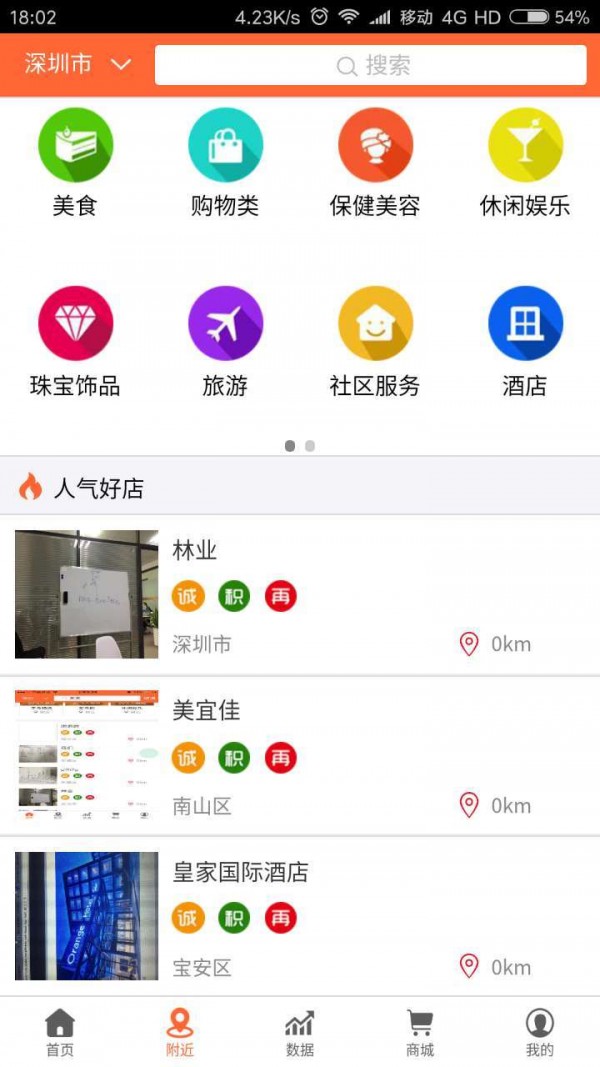Select the 附近 tab

point(180,1033)
